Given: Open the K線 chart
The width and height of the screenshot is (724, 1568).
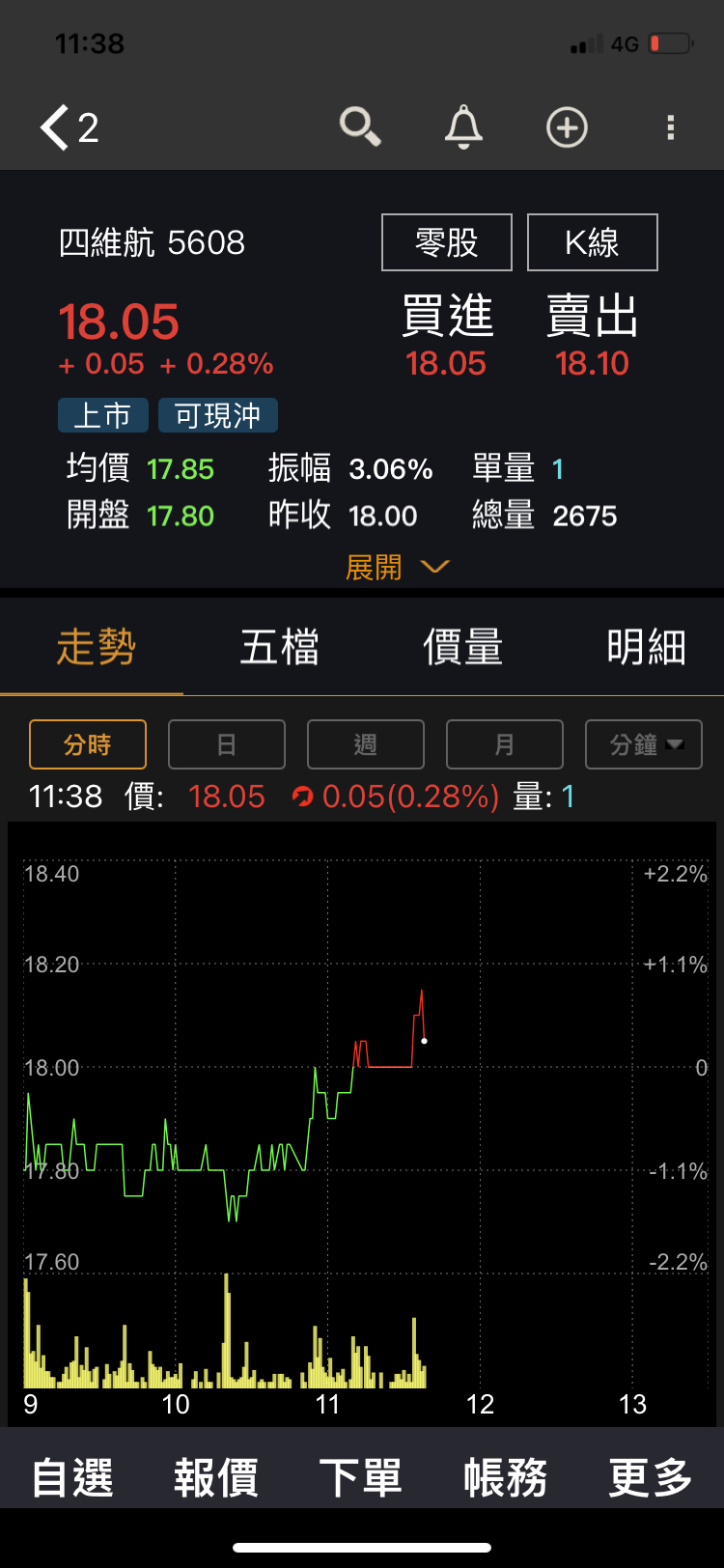Looking at the screenshot, I should point(592,242).
